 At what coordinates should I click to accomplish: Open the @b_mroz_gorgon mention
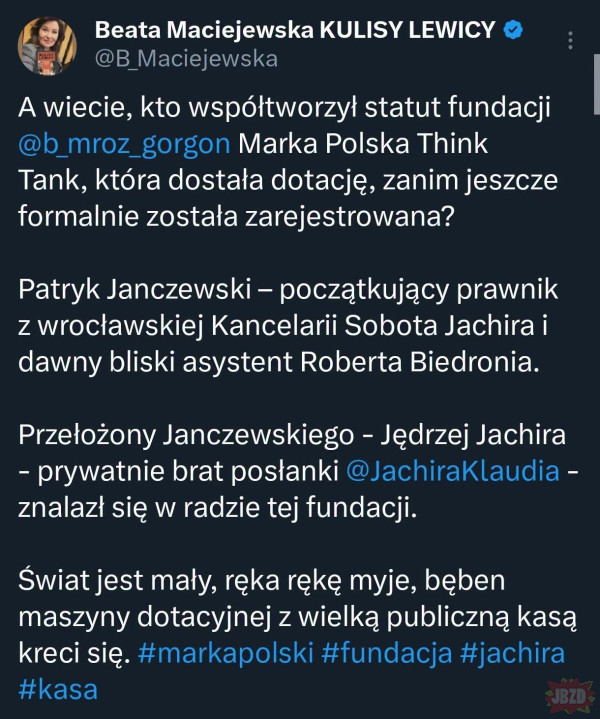tap(124, 144)
